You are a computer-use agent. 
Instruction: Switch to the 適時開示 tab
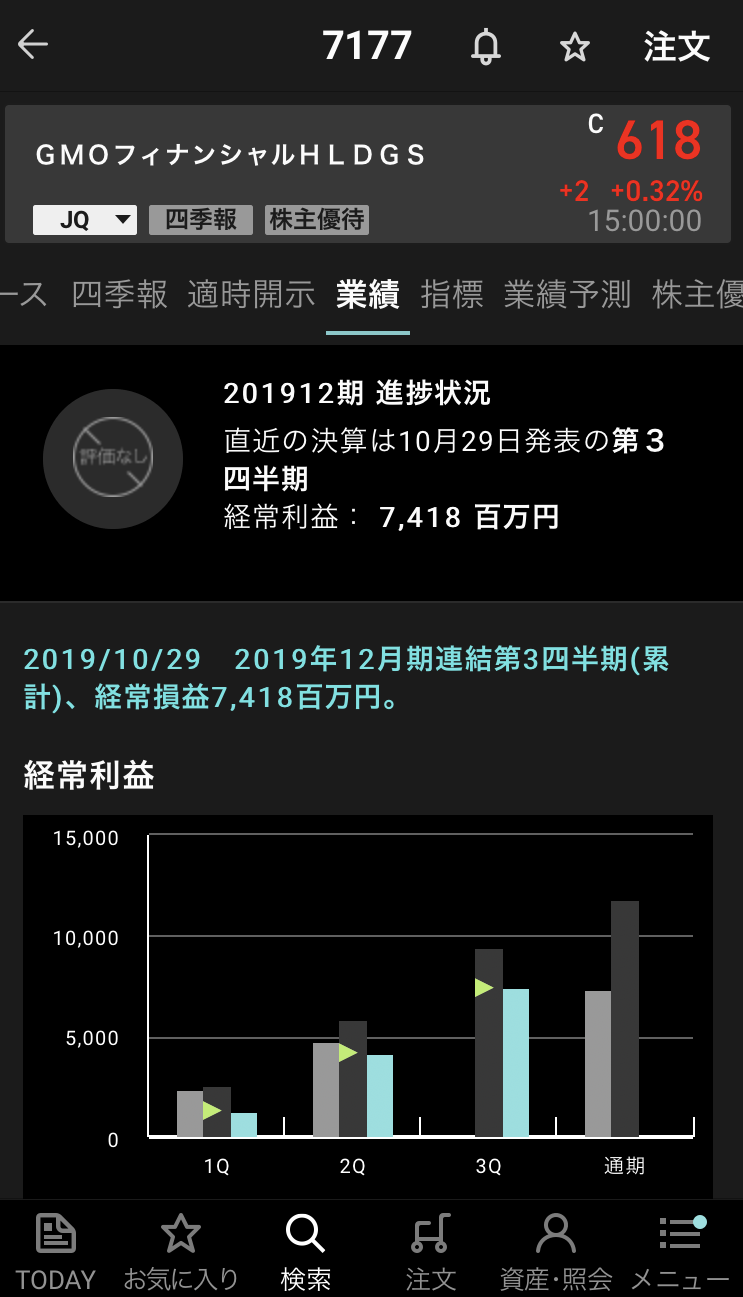[x=251, y=294]
